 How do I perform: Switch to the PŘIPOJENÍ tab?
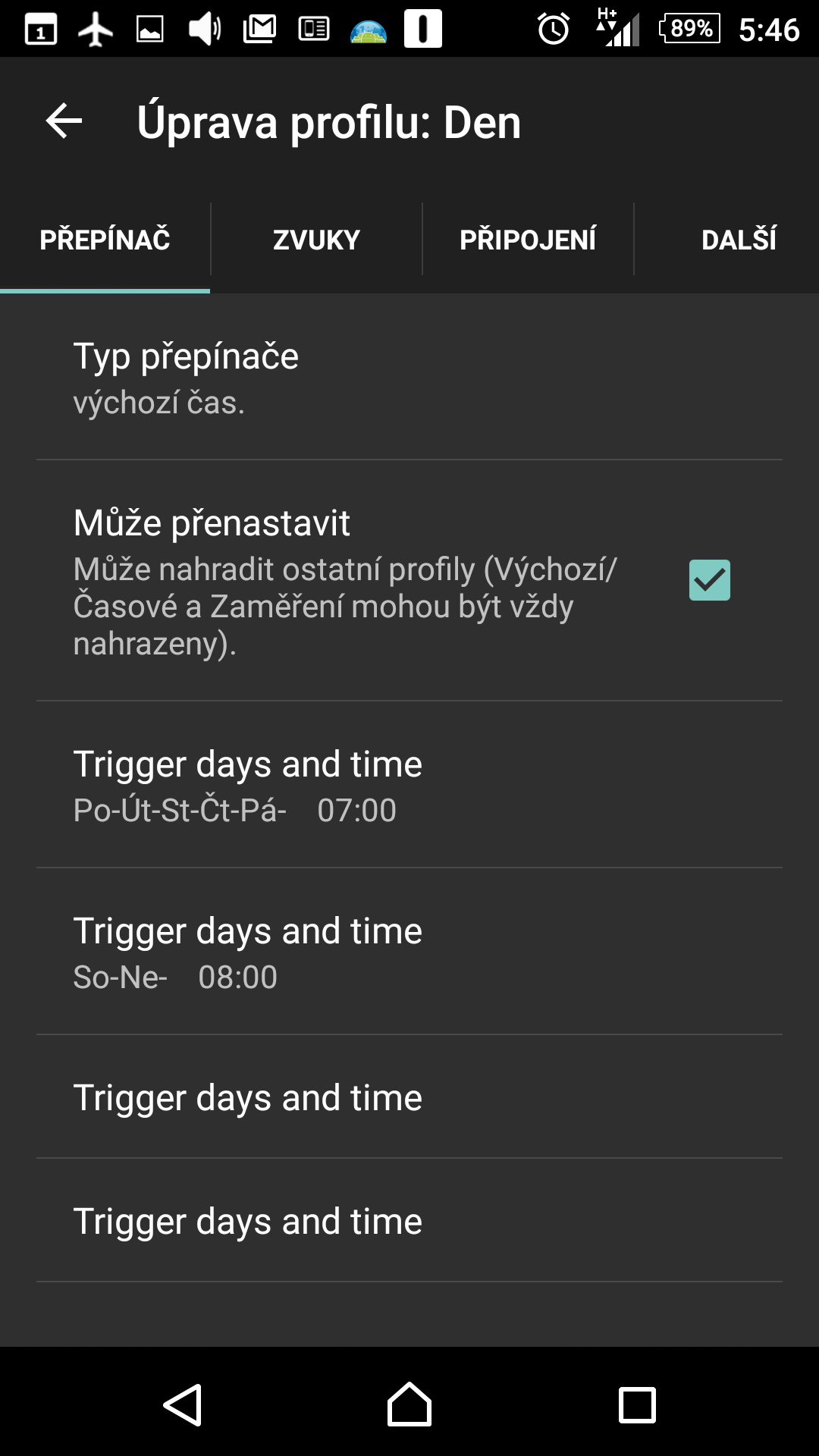528,240
